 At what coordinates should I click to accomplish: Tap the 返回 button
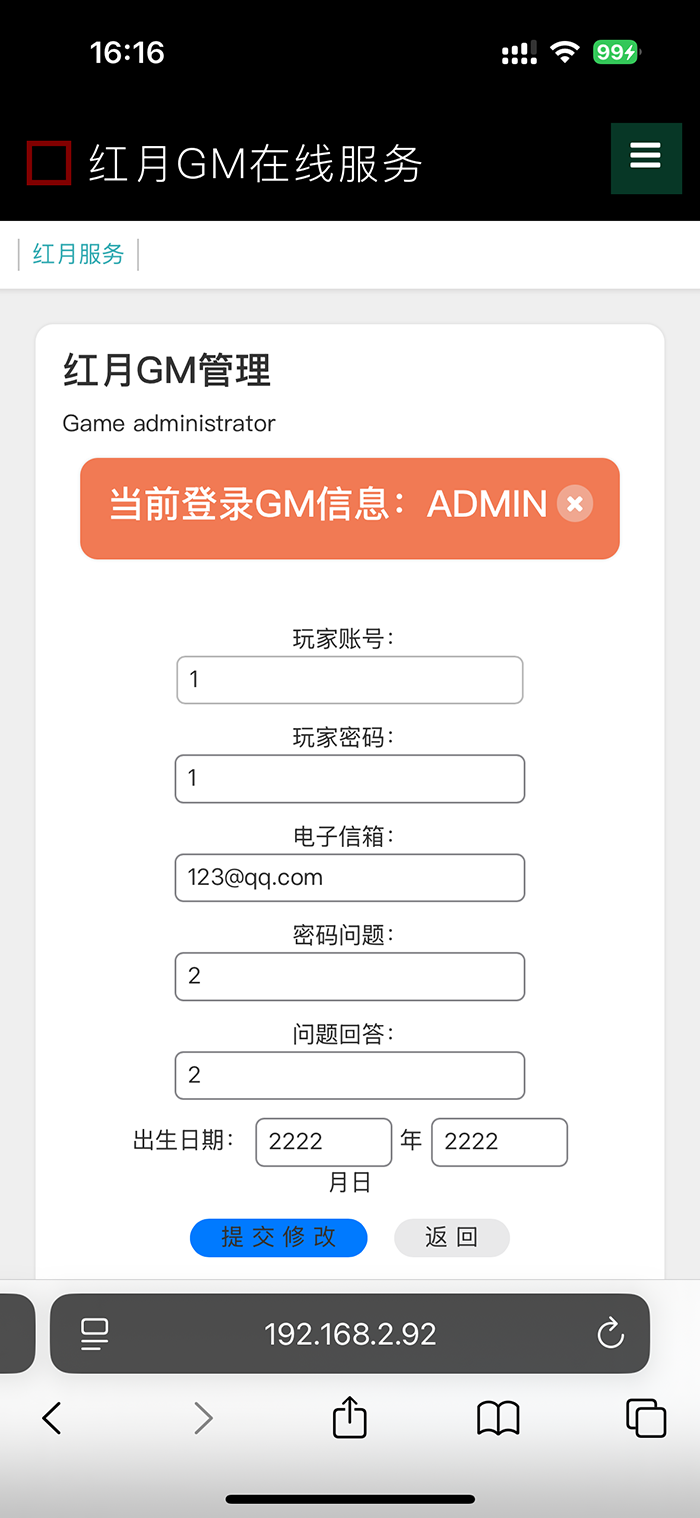coord(452,1238)
